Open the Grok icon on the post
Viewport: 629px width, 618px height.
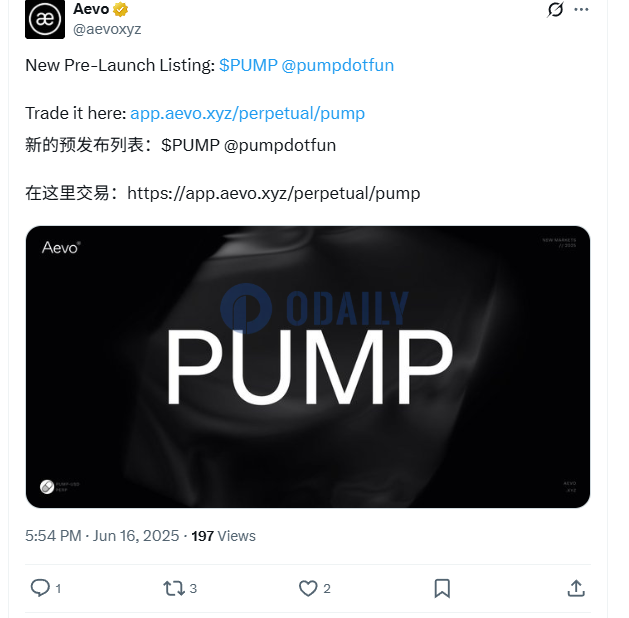(x=554, y=11)
